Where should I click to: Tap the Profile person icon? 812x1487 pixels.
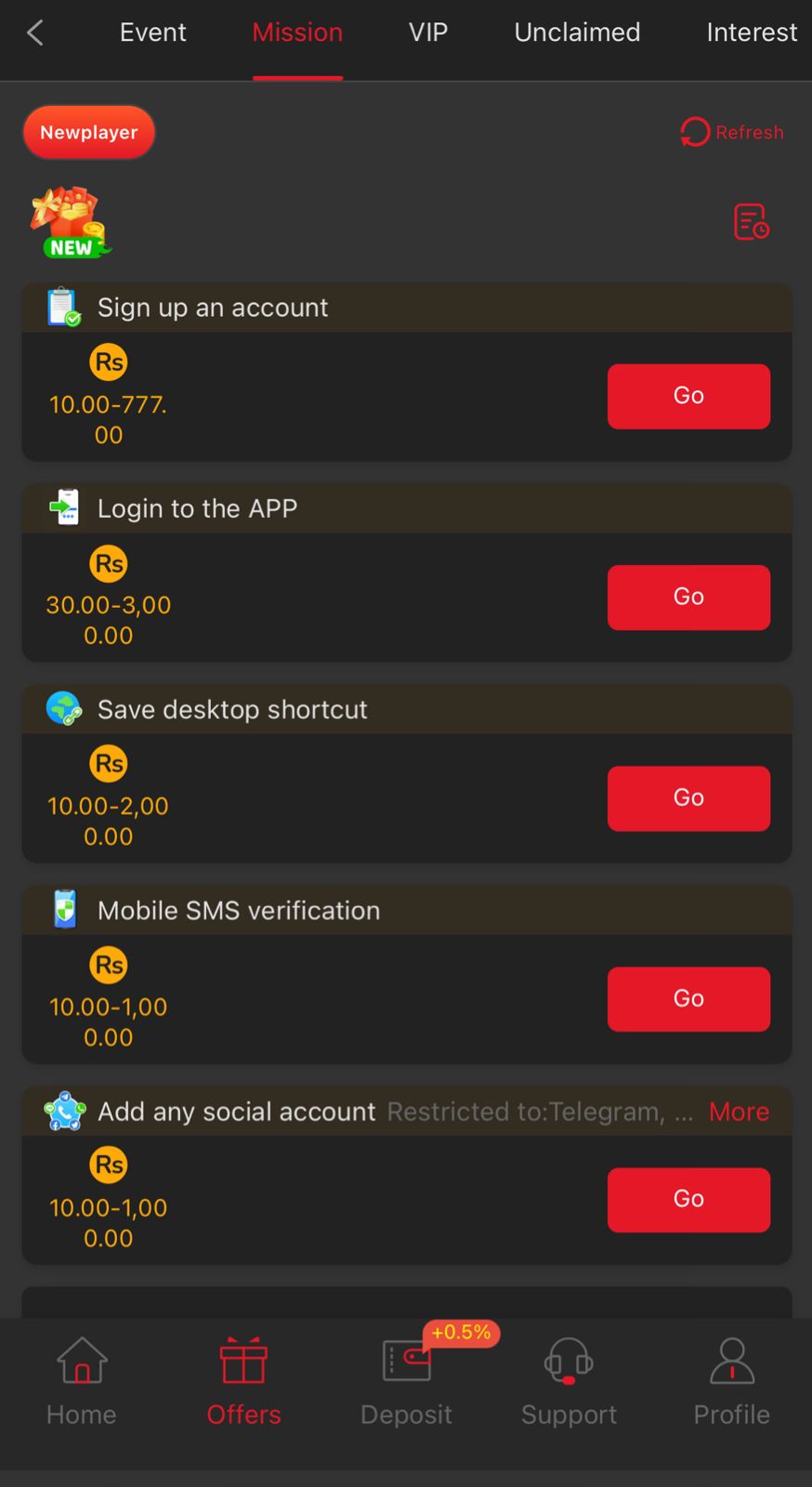point(731,1360)
